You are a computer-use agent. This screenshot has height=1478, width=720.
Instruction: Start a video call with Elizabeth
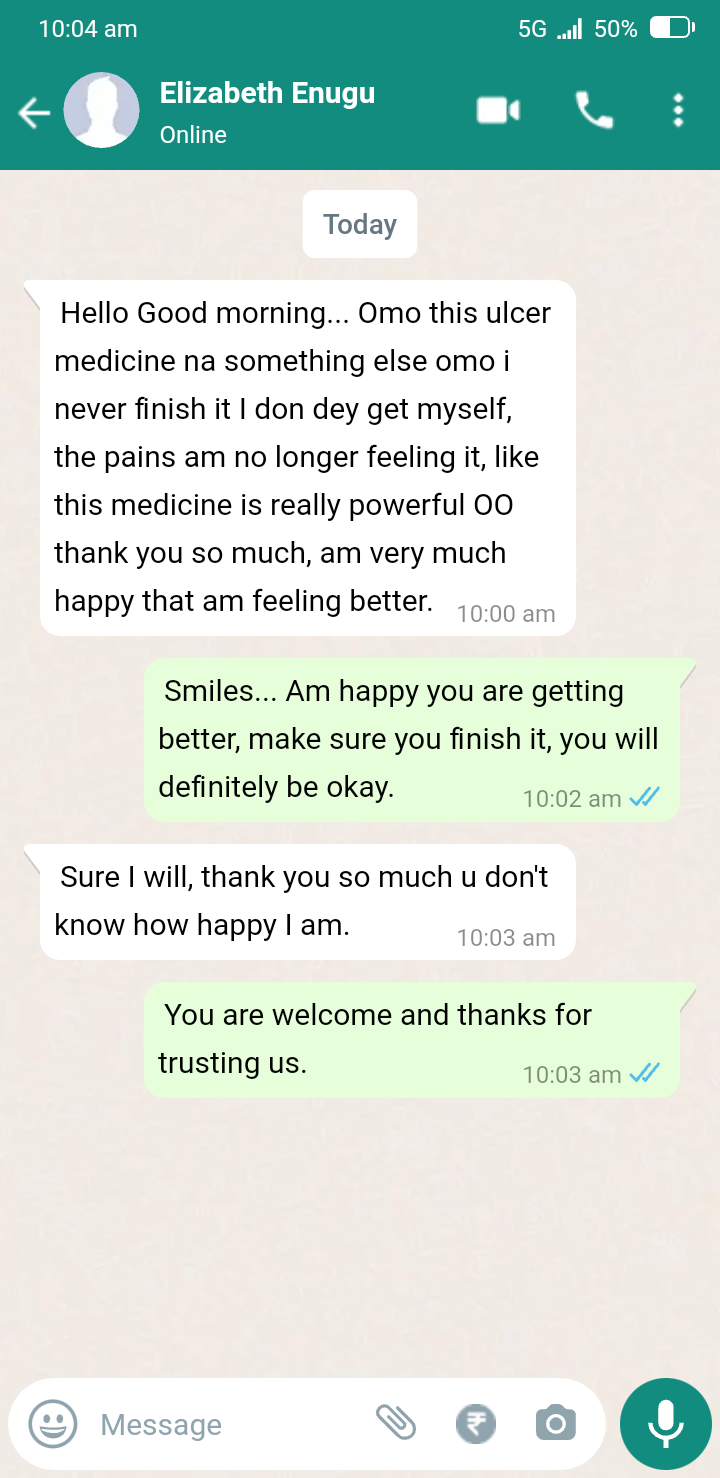tap(498, 110)
